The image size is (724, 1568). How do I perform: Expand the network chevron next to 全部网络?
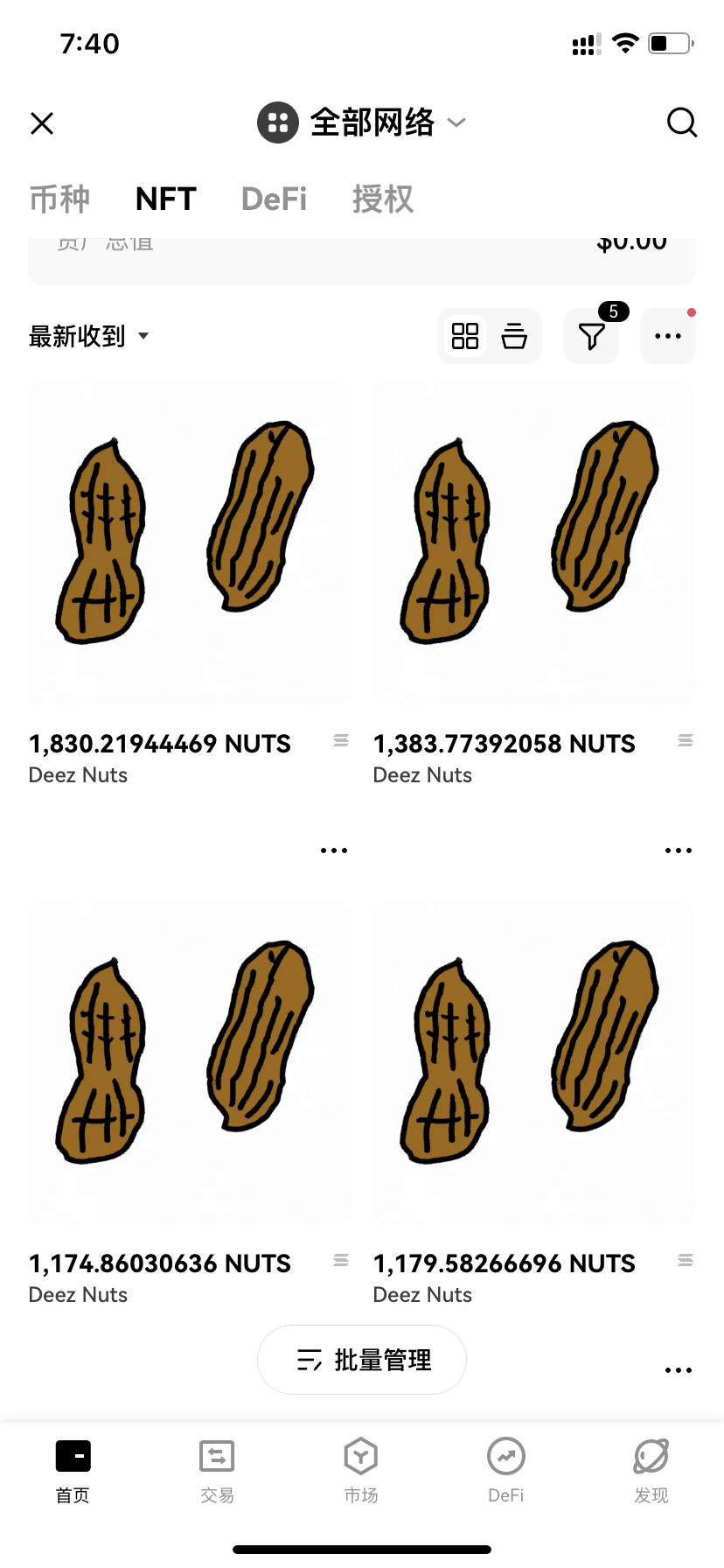(456, 123)
